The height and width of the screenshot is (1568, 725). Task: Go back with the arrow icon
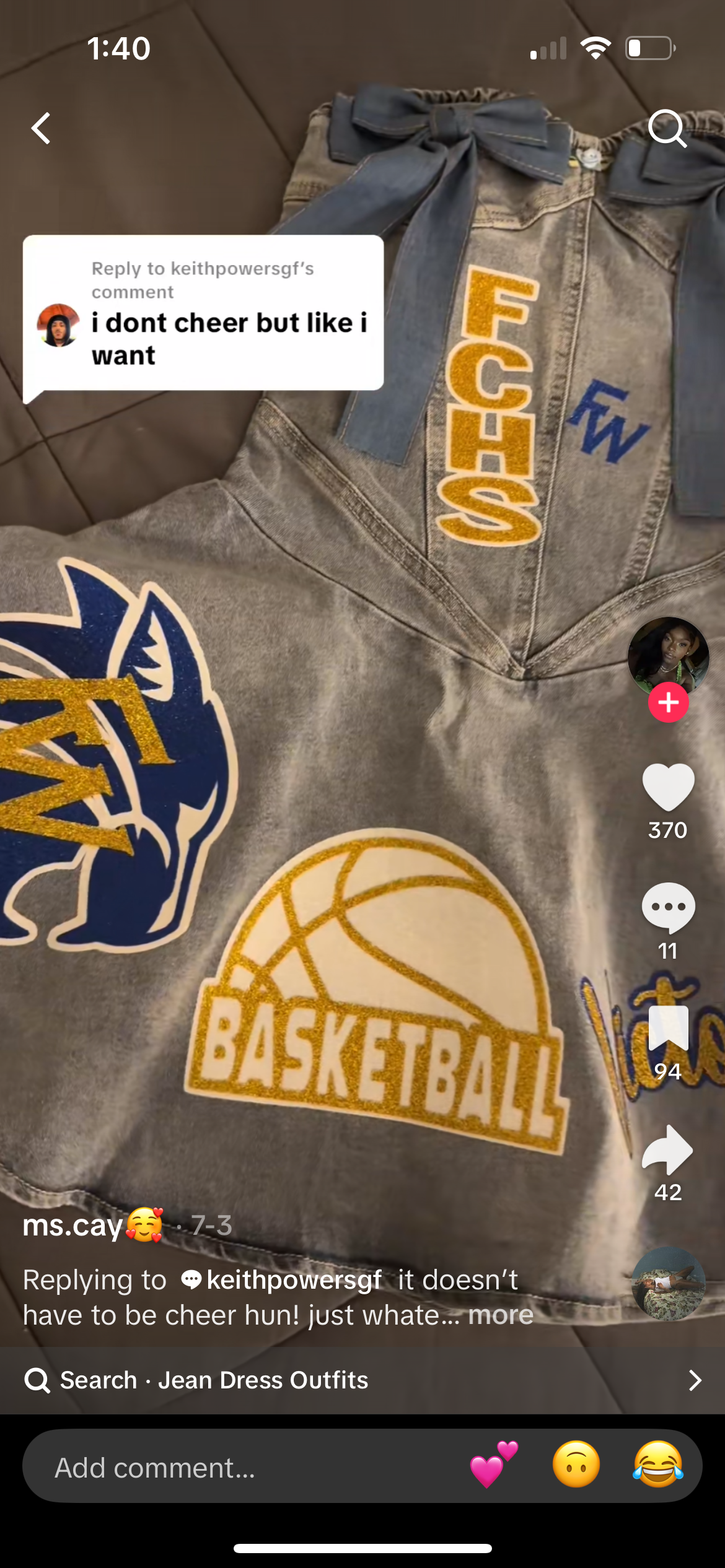41,129
